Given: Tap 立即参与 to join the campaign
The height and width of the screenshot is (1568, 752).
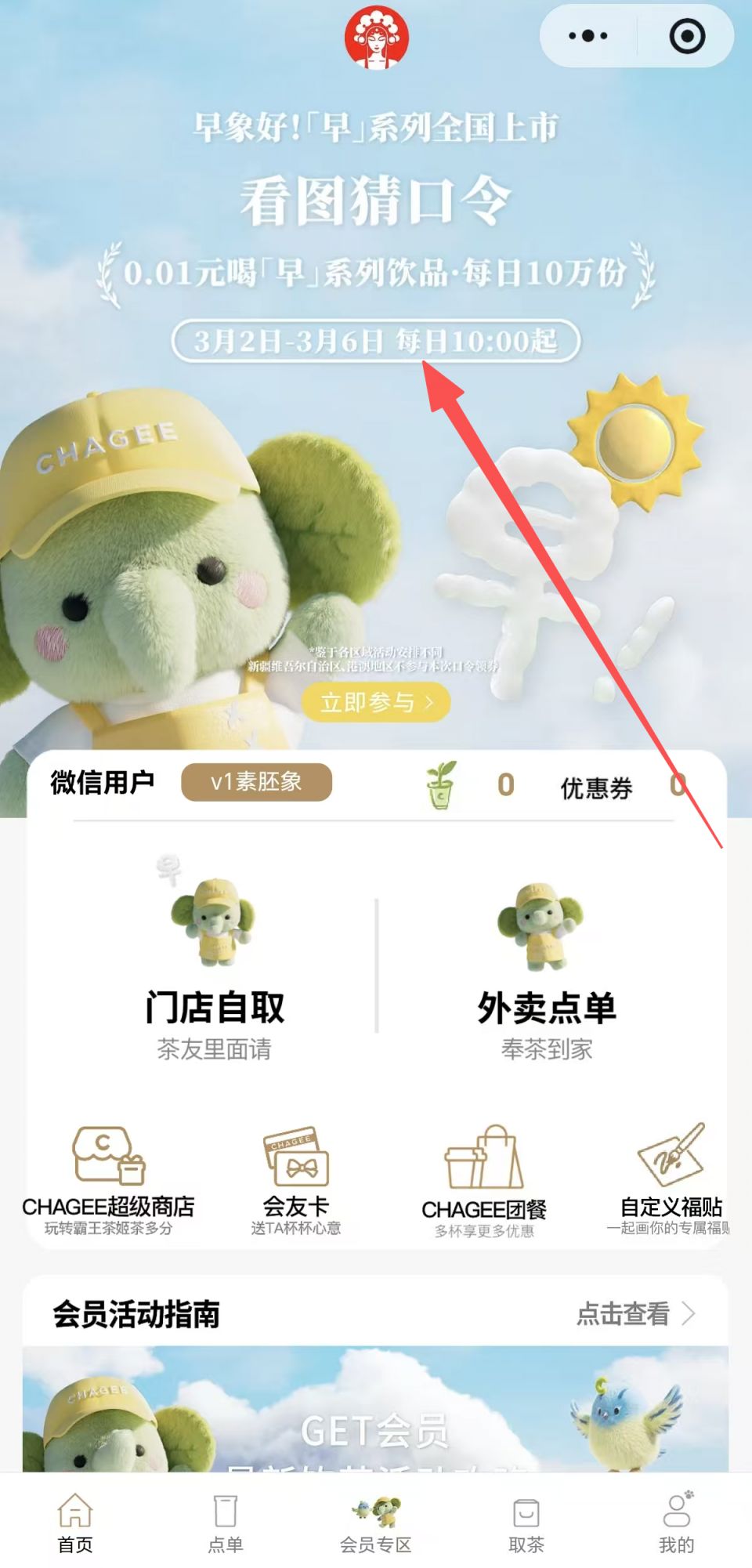Looking at the screenshot, I should [x=375, y=704].
